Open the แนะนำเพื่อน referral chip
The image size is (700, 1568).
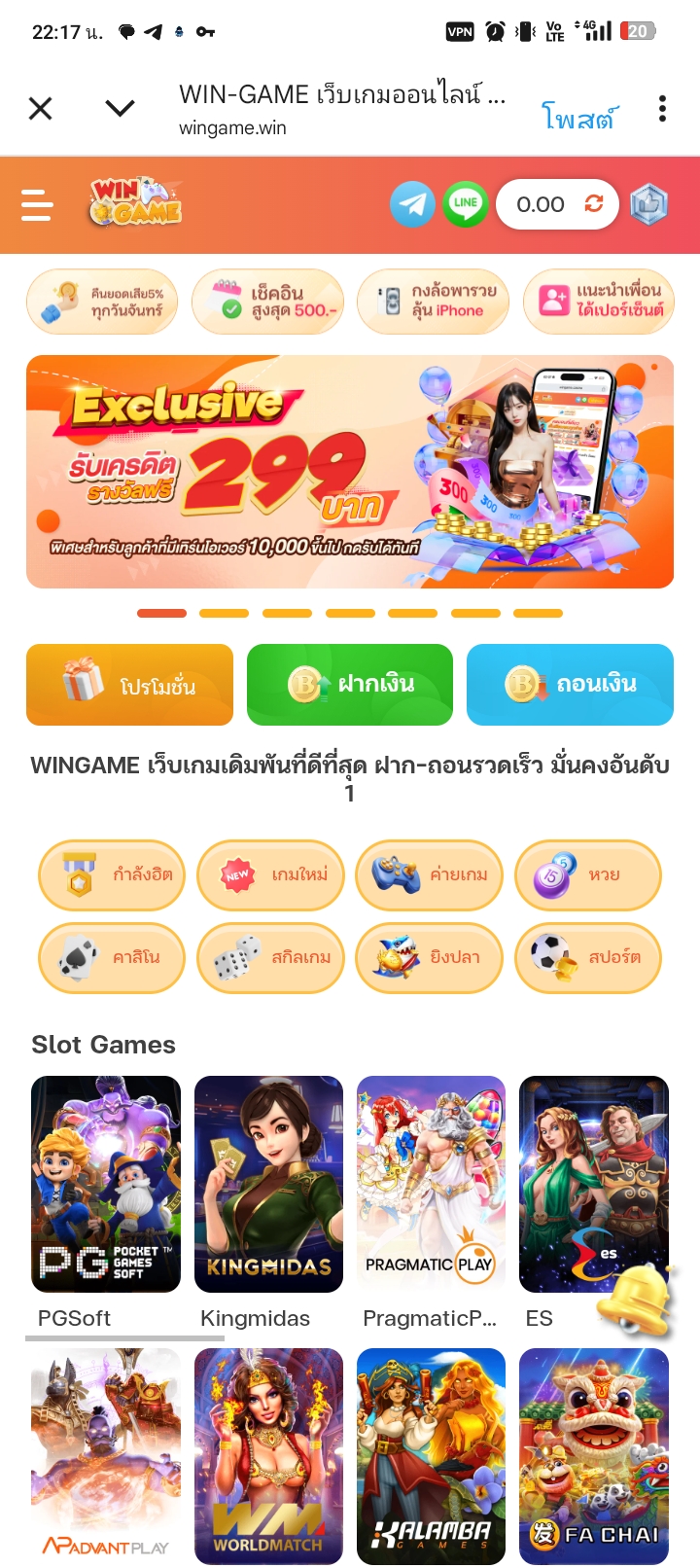[599, 302]
